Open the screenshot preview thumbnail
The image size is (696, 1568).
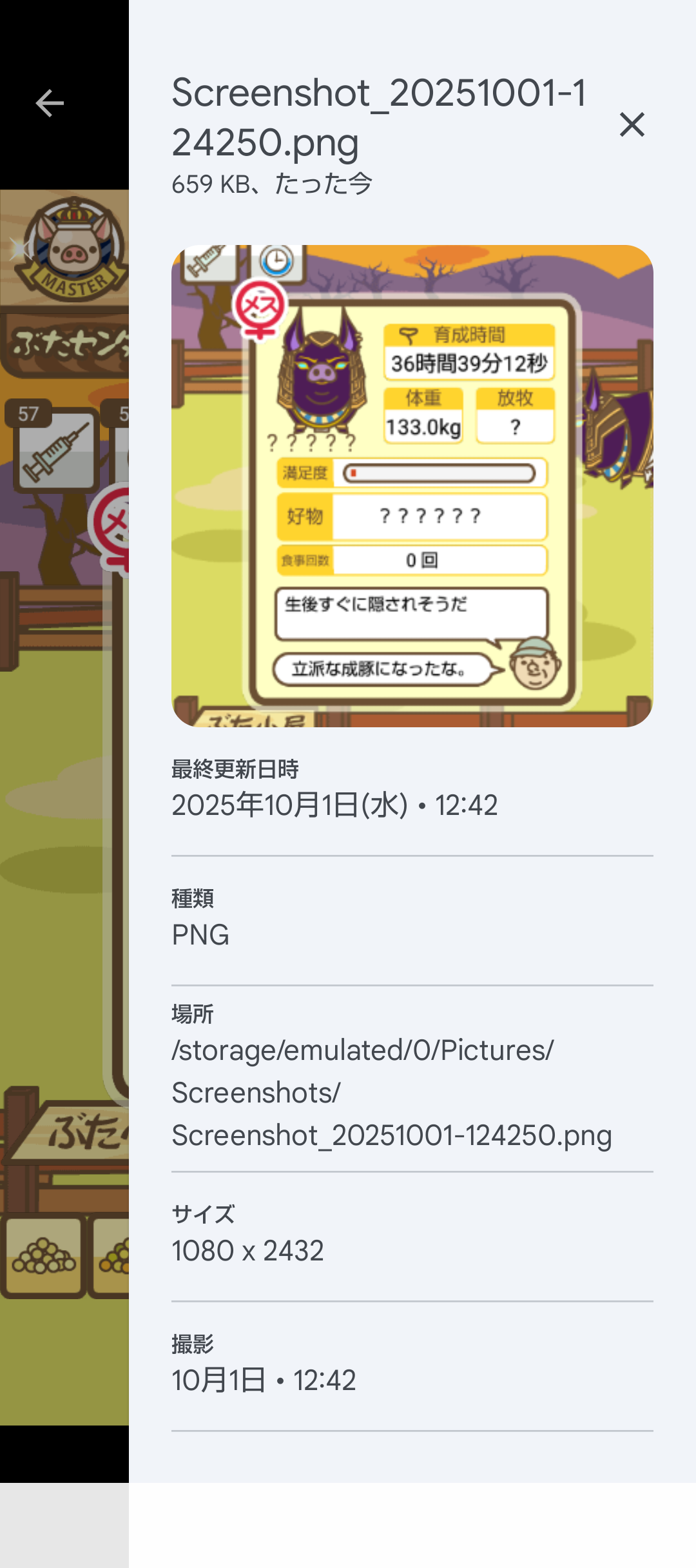pyautogui.click(x=412, y=485)
